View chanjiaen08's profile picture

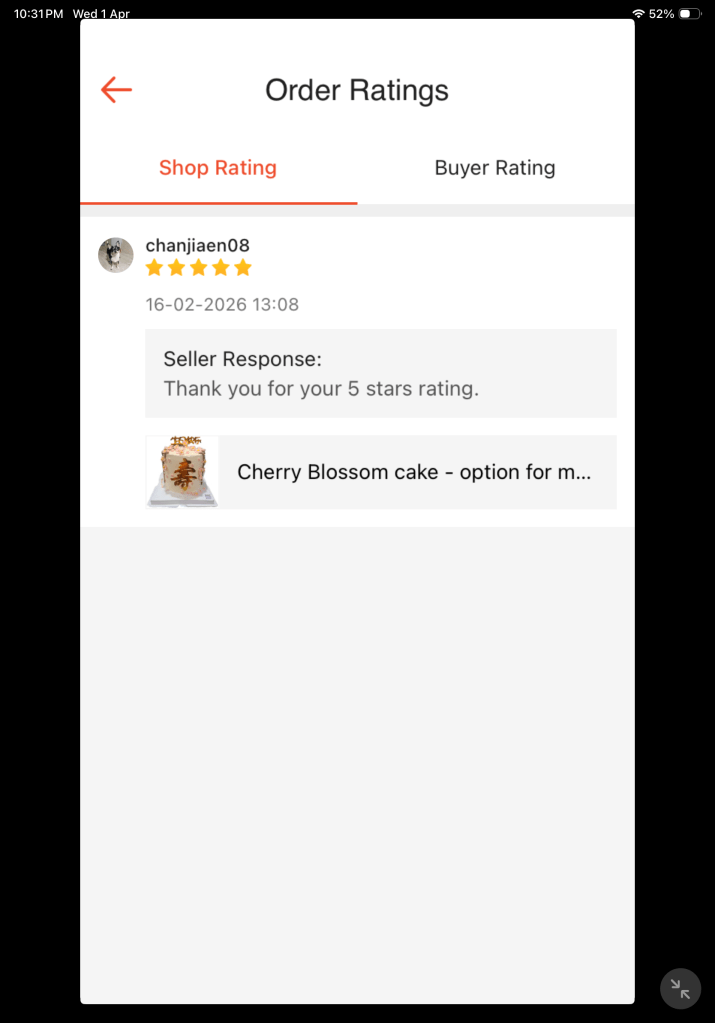pos(116,255)
